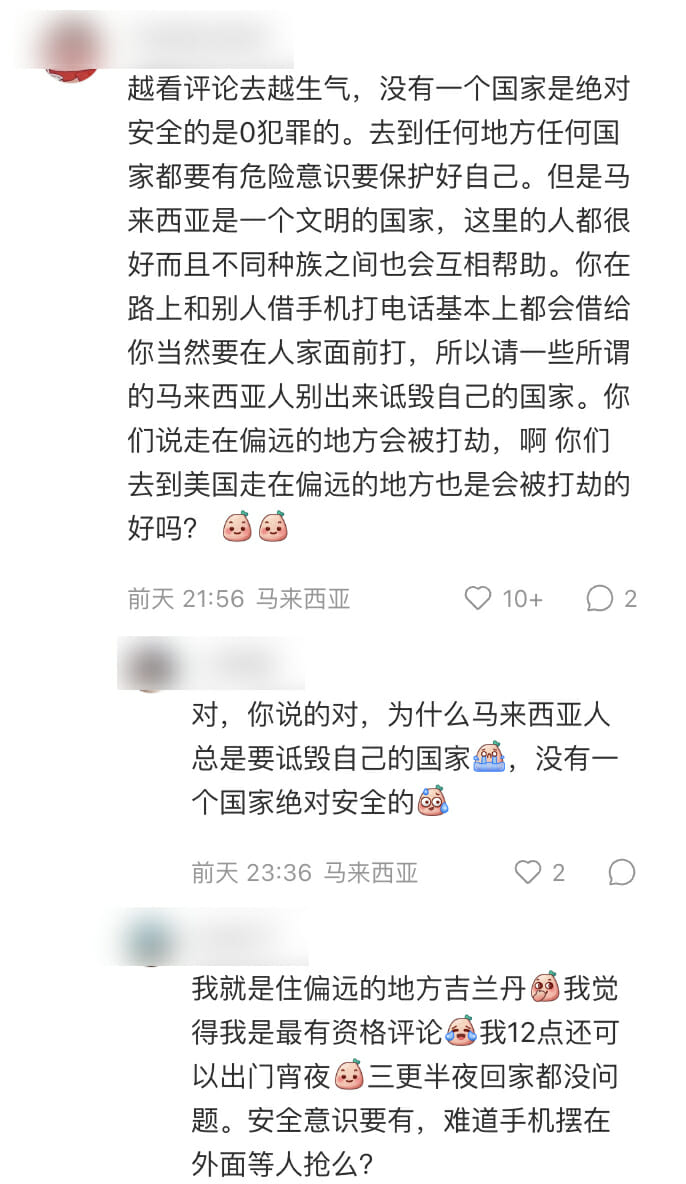
Task: Like the comment posted 前天 21:56
Action: (x=479, y=599)
